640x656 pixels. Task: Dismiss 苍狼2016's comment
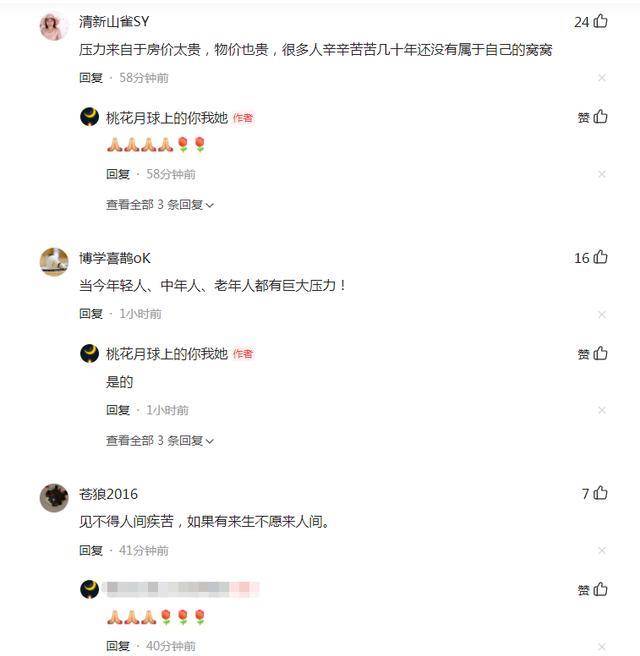(x=601, y=550)
